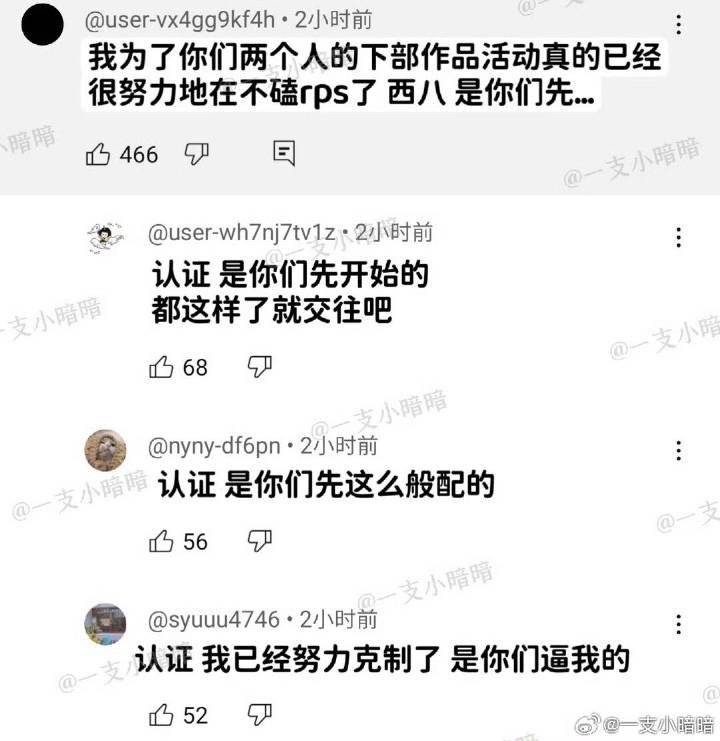
Task: Dislike the reply from syuuu4746
Action: tap(260, 714)
